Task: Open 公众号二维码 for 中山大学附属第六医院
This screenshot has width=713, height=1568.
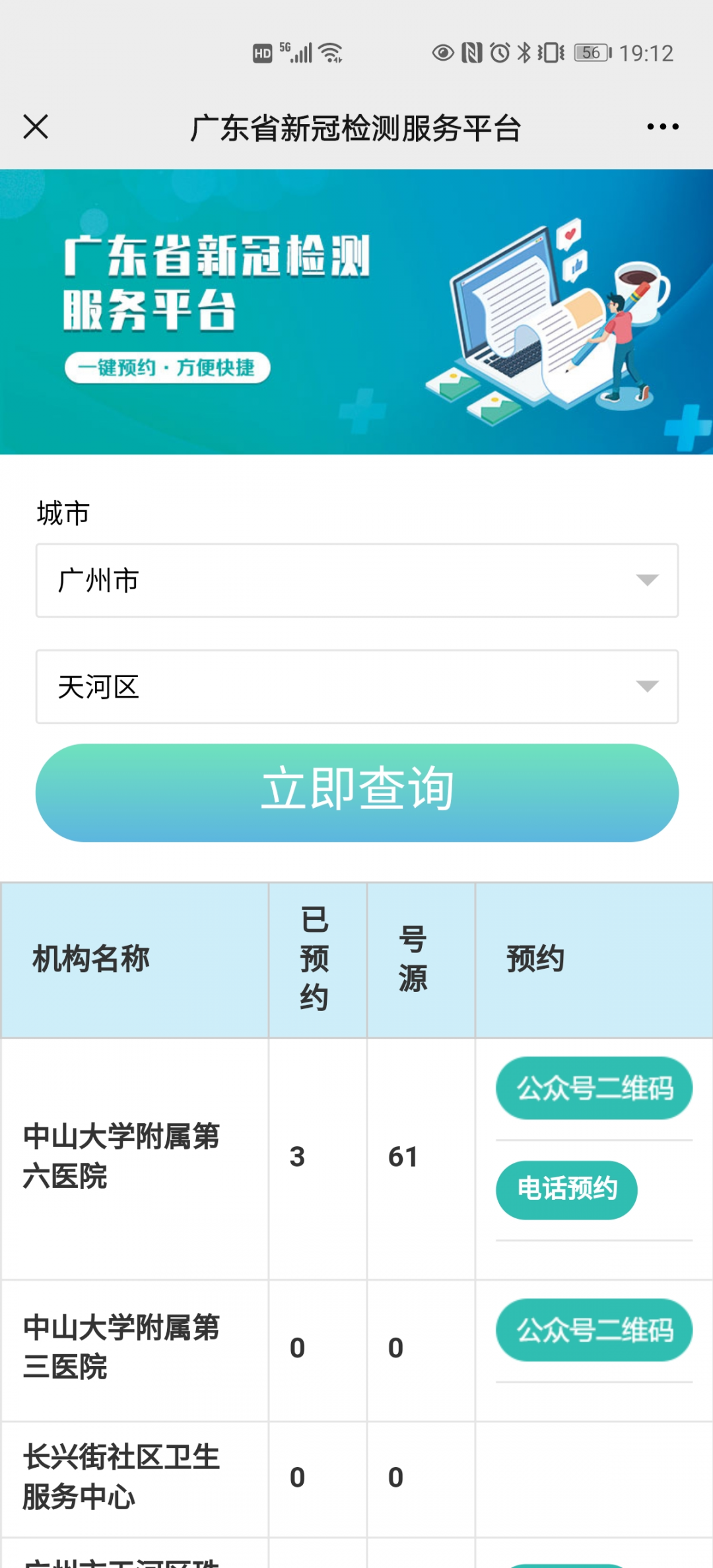Action: point(594,1088)
